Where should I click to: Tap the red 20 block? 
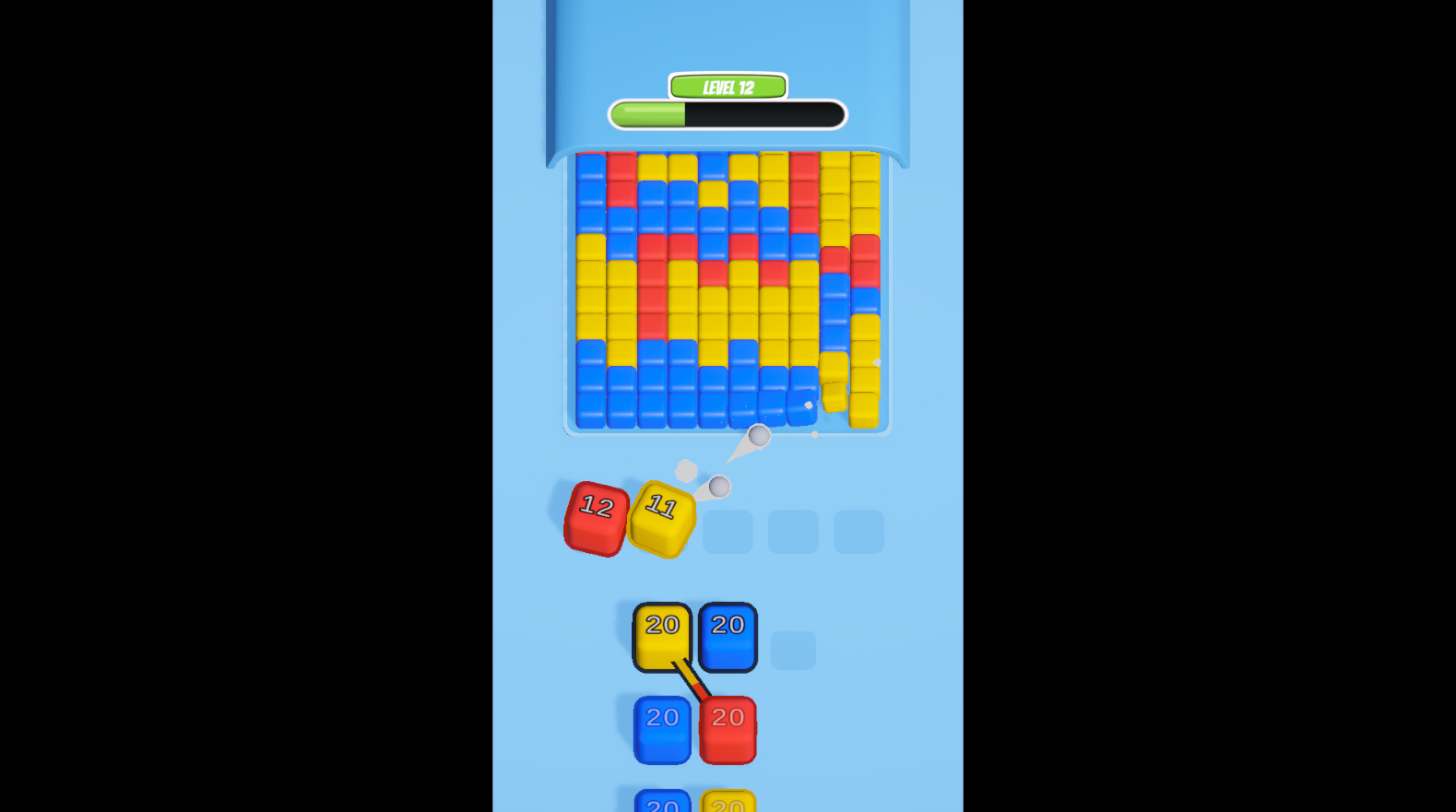pyautogui.click(x=728, y=729)
